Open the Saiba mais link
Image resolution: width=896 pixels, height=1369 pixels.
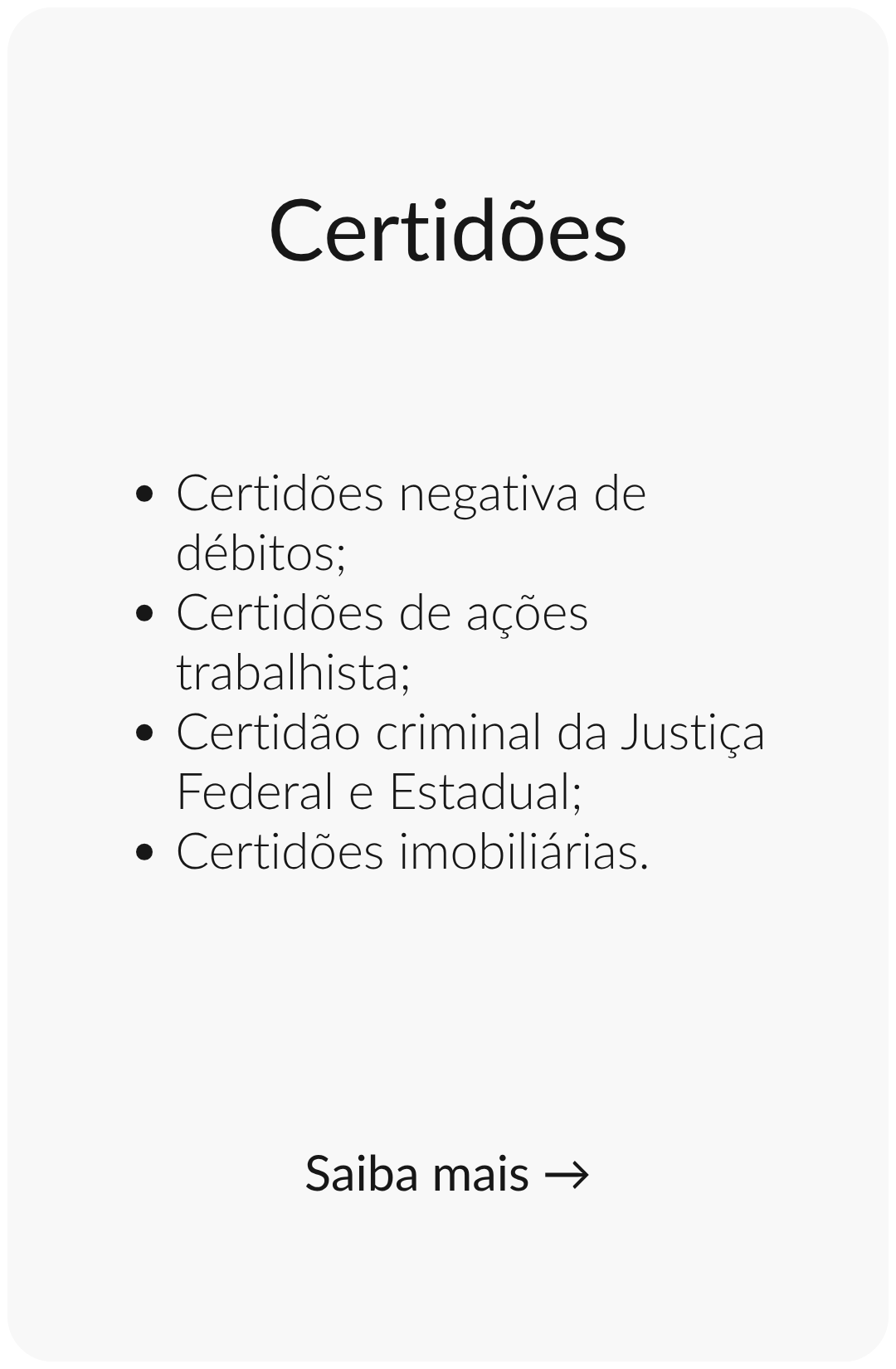click(446, 1174)
